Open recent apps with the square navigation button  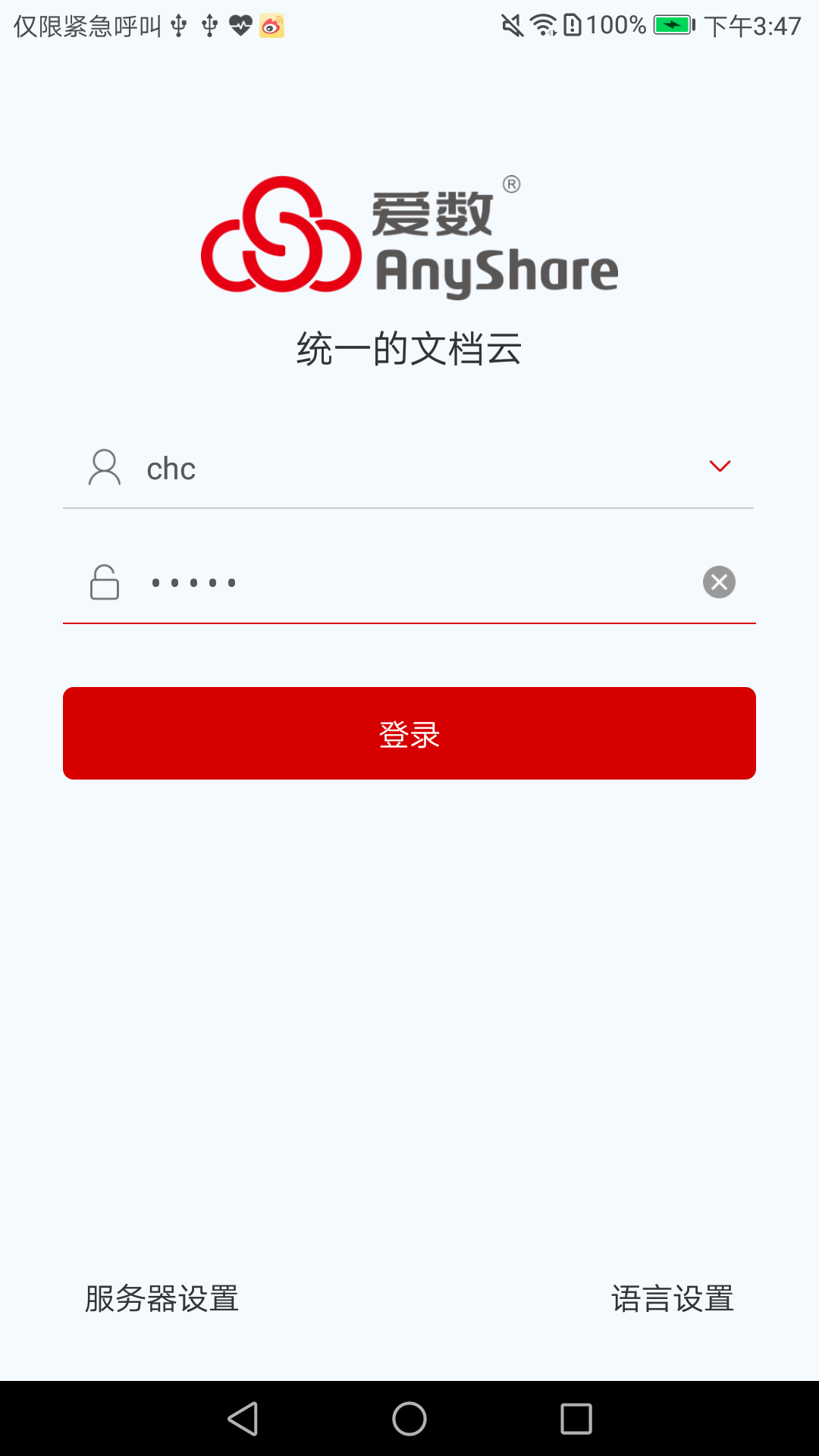[576, 1417]
